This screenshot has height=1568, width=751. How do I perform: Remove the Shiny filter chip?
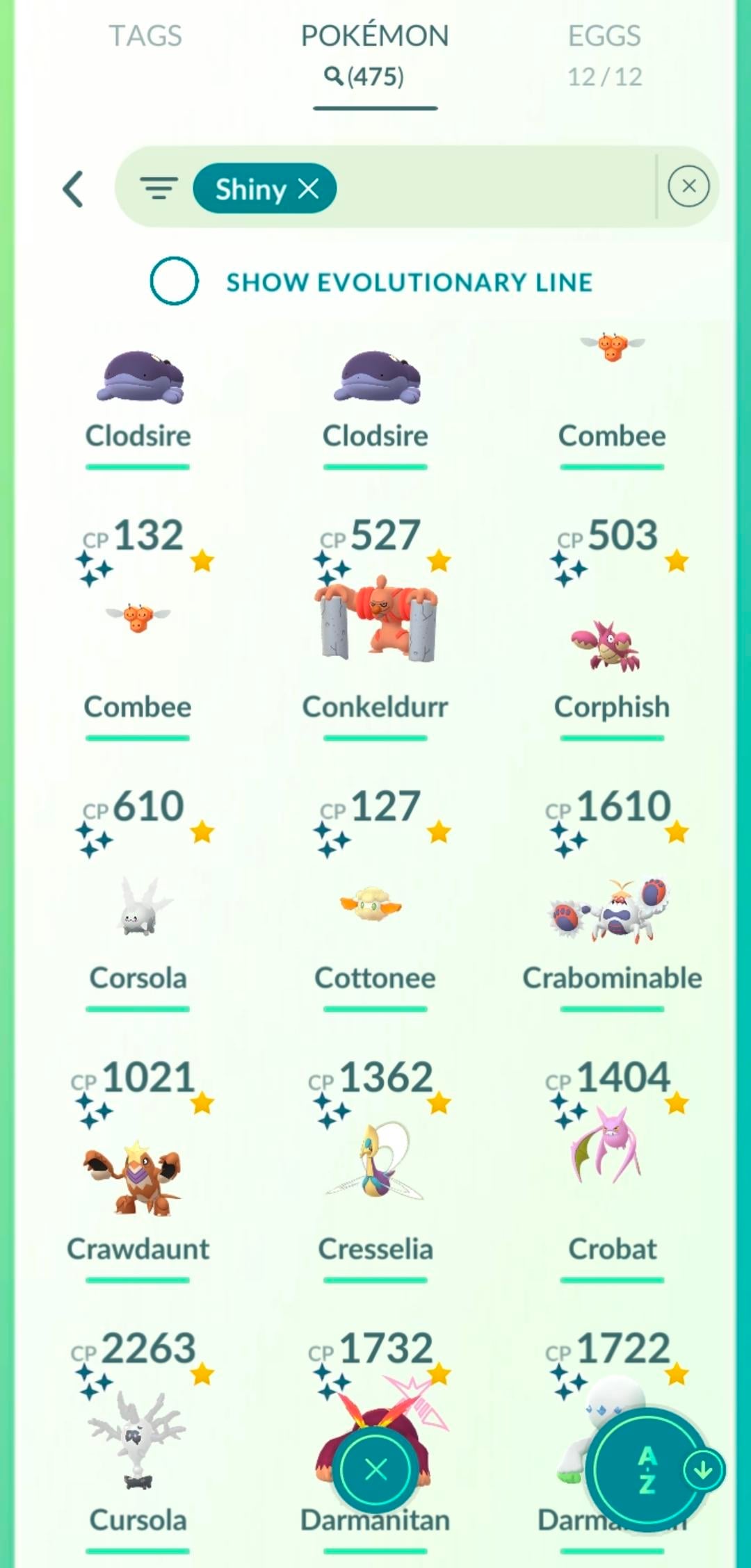point(309,188)
